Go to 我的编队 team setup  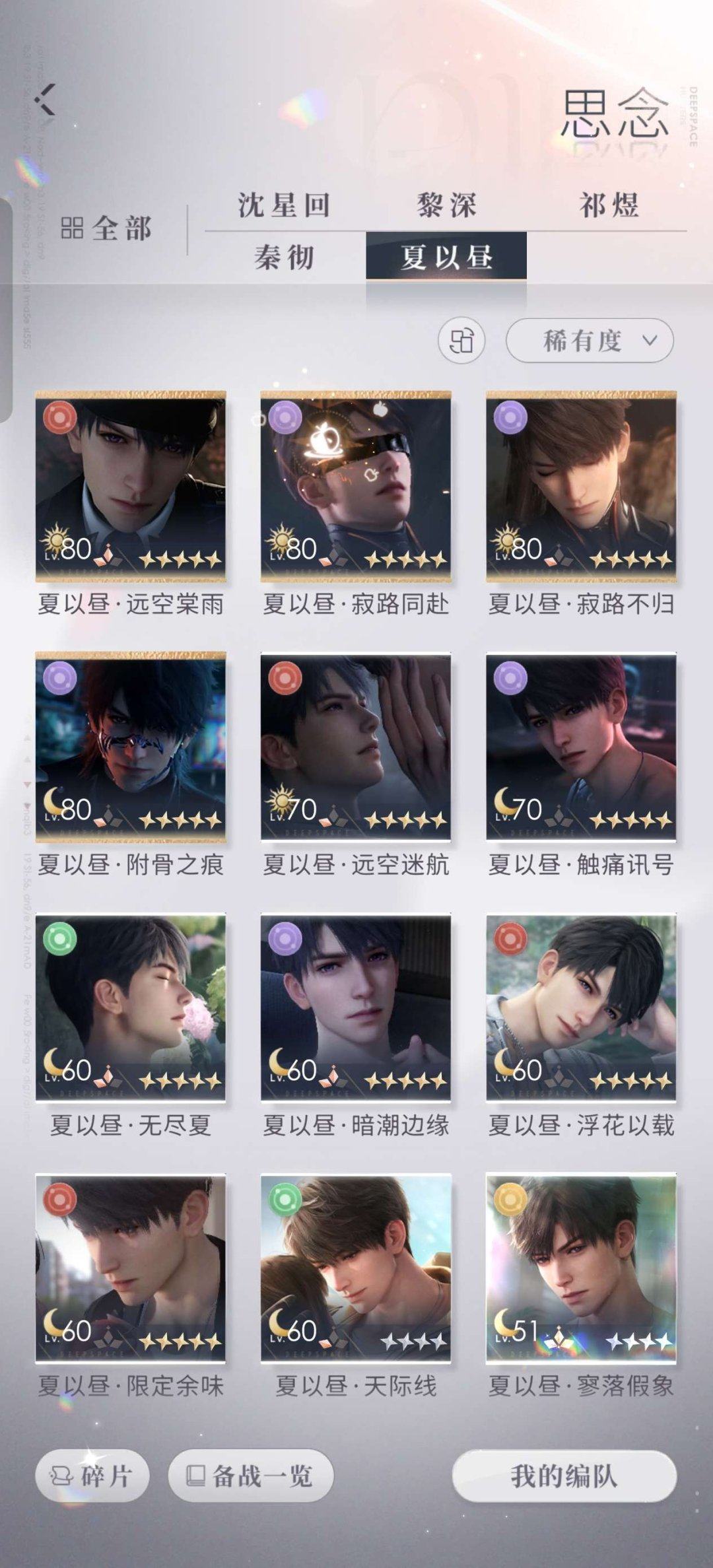click(564, 1476)
